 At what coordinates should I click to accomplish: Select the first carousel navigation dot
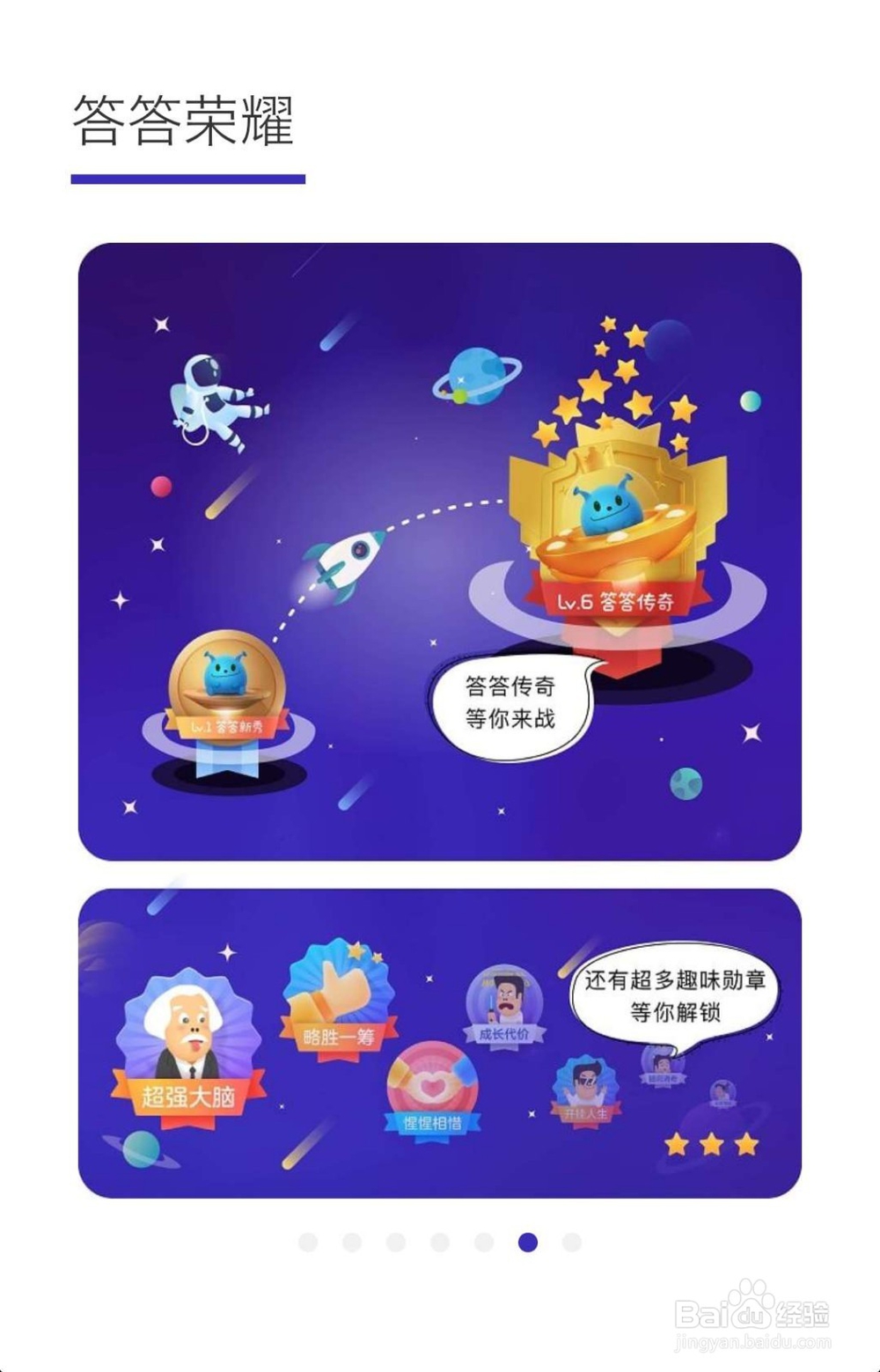click(x=308, y=1243)
